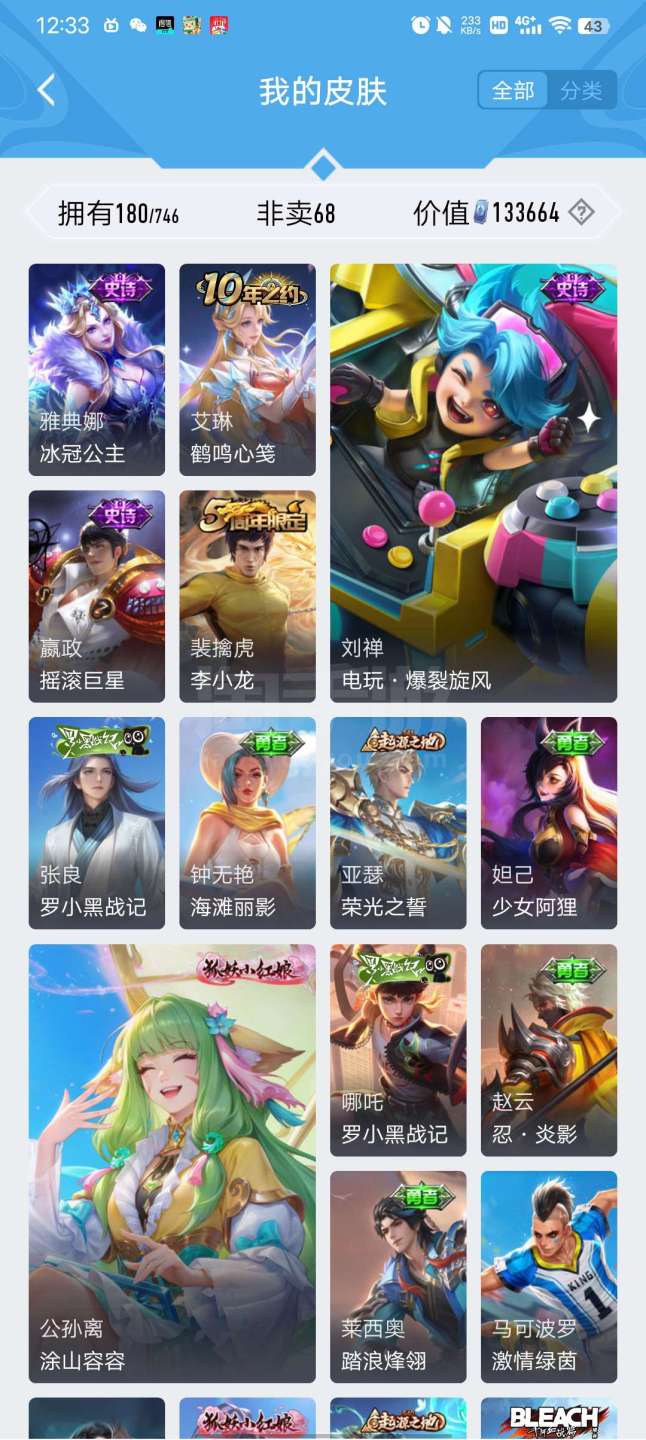This screenshot has width=646, height=1440.
Task: Open 赵云 忍·炎影 skin card
Action: click(x=549, y=1049)
